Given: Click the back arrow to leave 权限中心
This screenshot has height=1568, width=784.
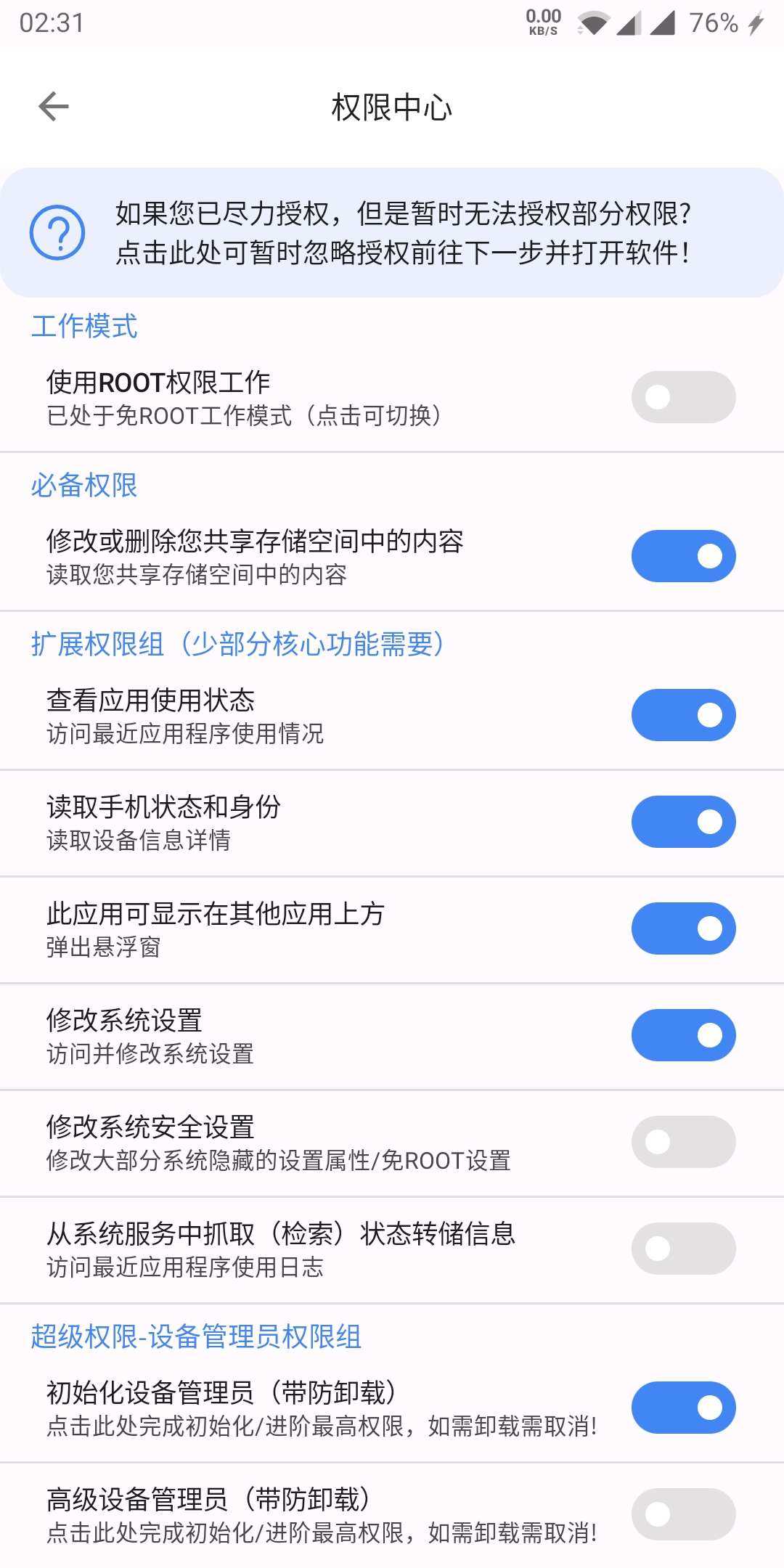Looking at the screenshot, I should click(52, 105).
